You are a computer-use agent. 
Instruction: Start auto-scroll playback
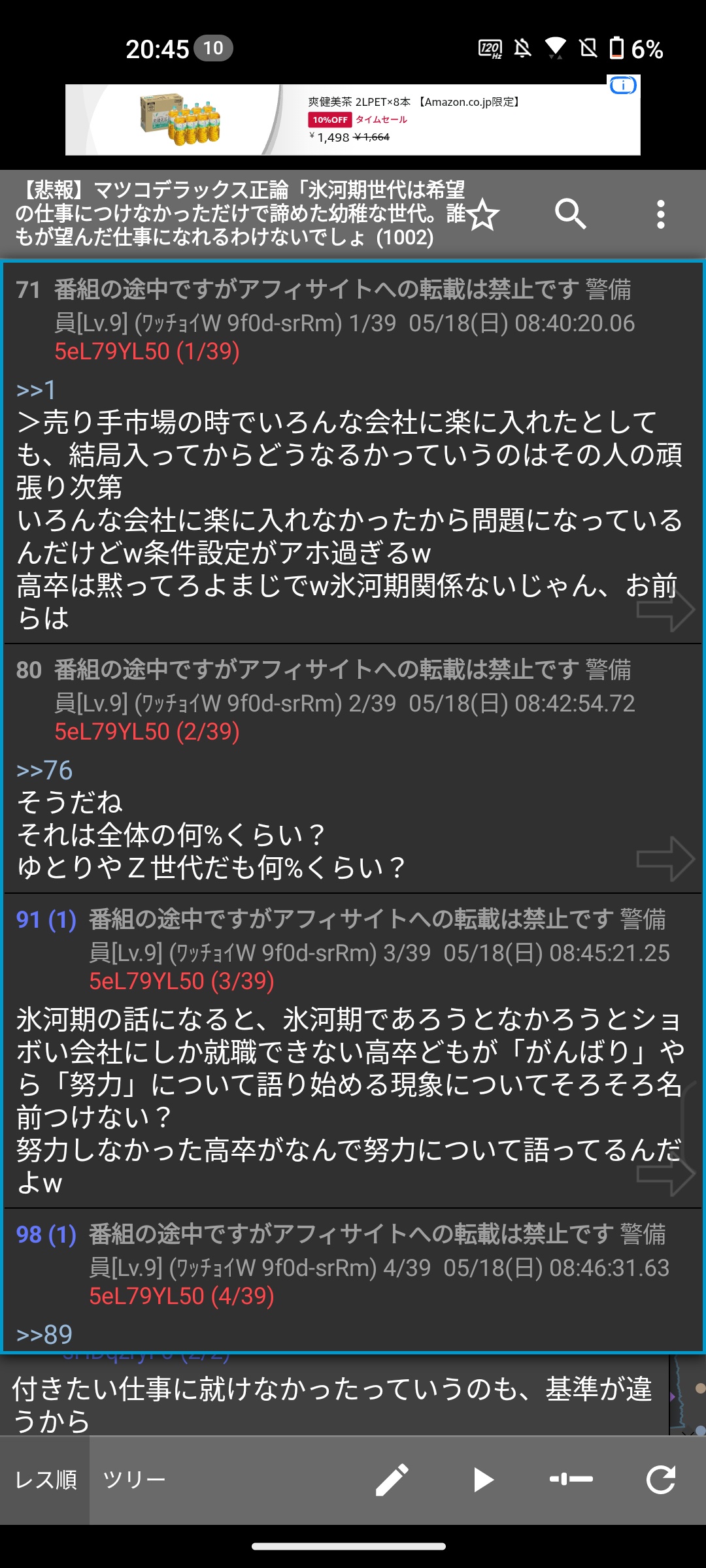coord(482,1480)
